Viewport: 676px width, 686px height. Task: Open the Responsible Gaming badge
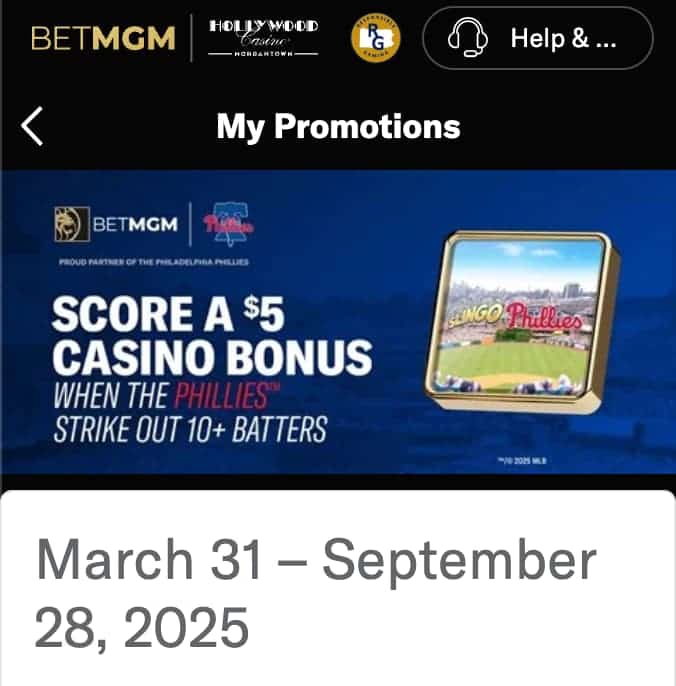click(375, 39)
